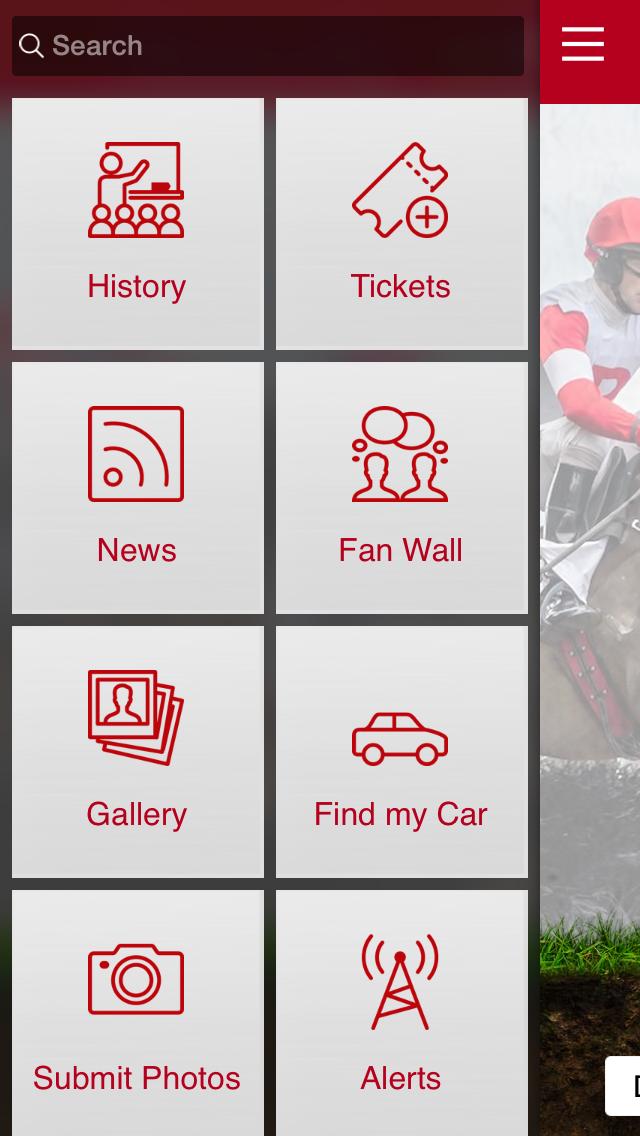Screen dimensions: 640x1136
Task: Tap the Search field
Action: [268, 46]
